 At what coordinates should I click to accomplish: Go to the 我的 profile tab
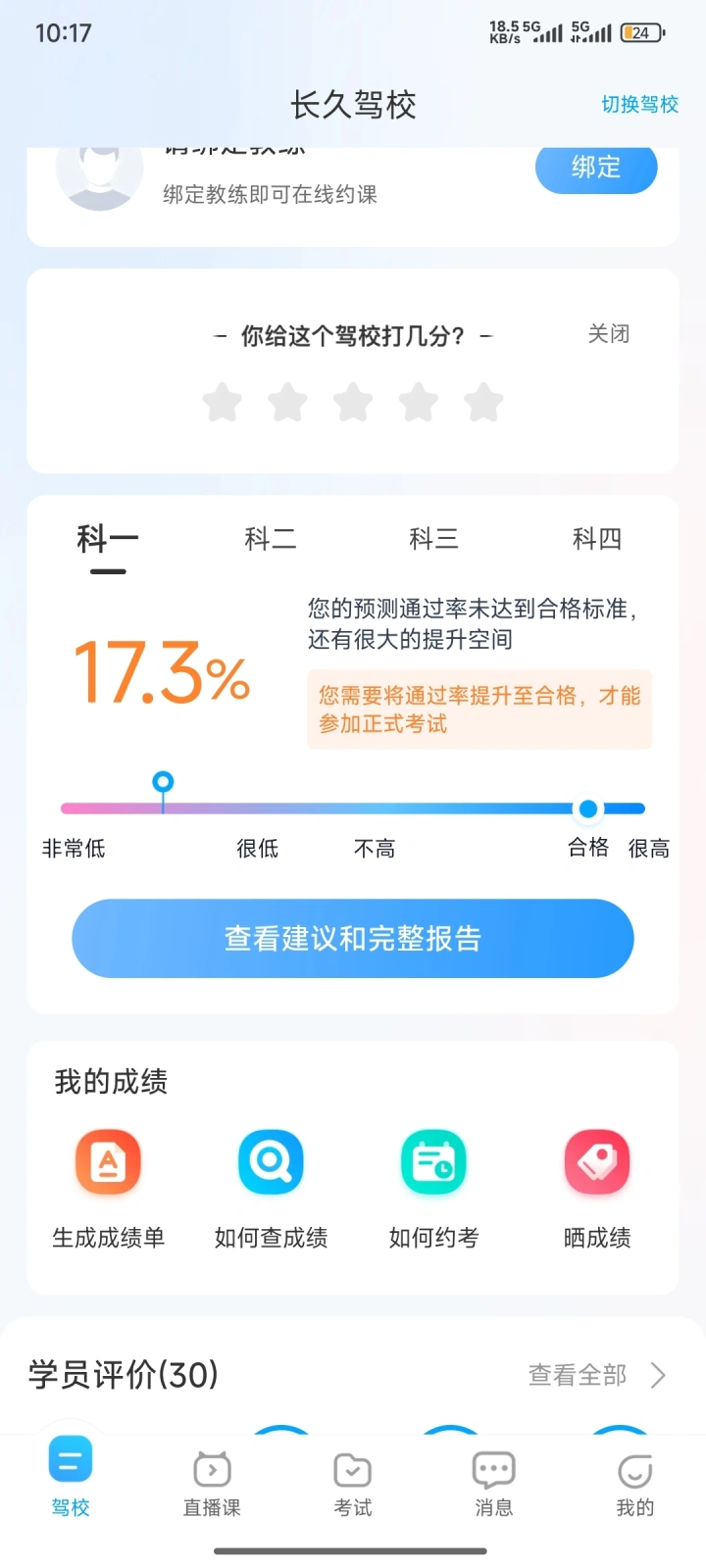click(635, 1482)
